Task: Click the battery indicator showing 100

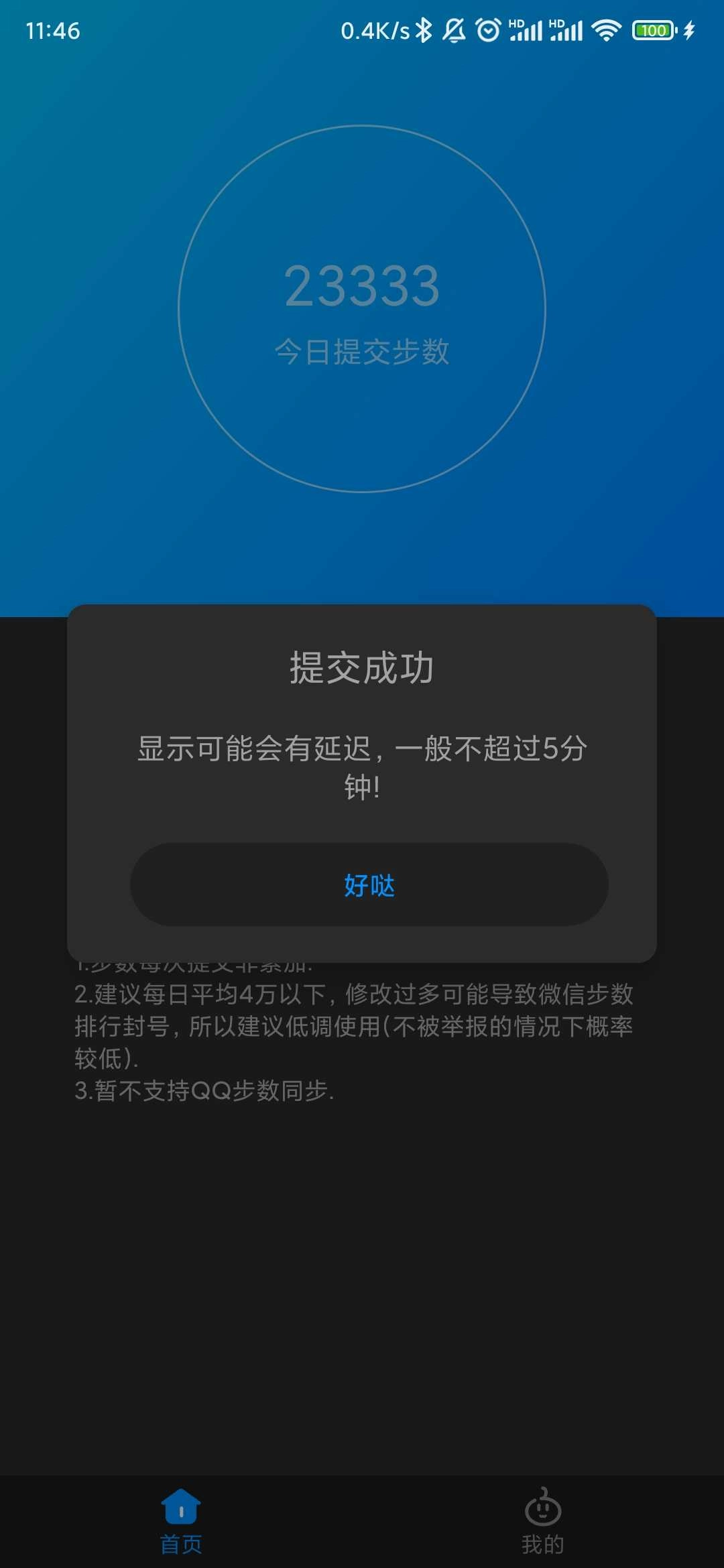Action: [x=654, y=29]
